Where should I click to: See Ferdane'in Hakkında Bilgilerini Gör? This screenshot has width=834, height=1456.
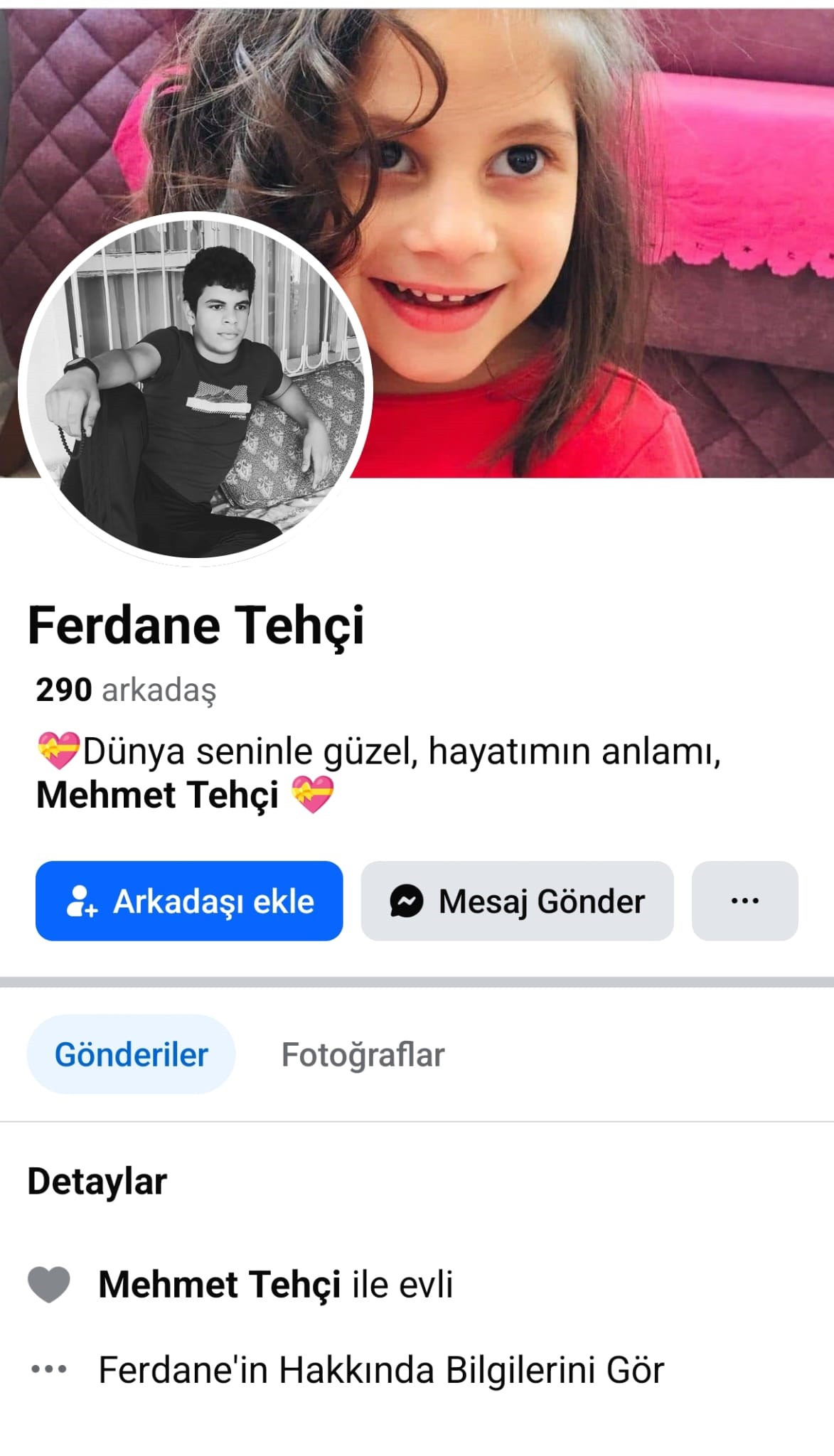381,1370
